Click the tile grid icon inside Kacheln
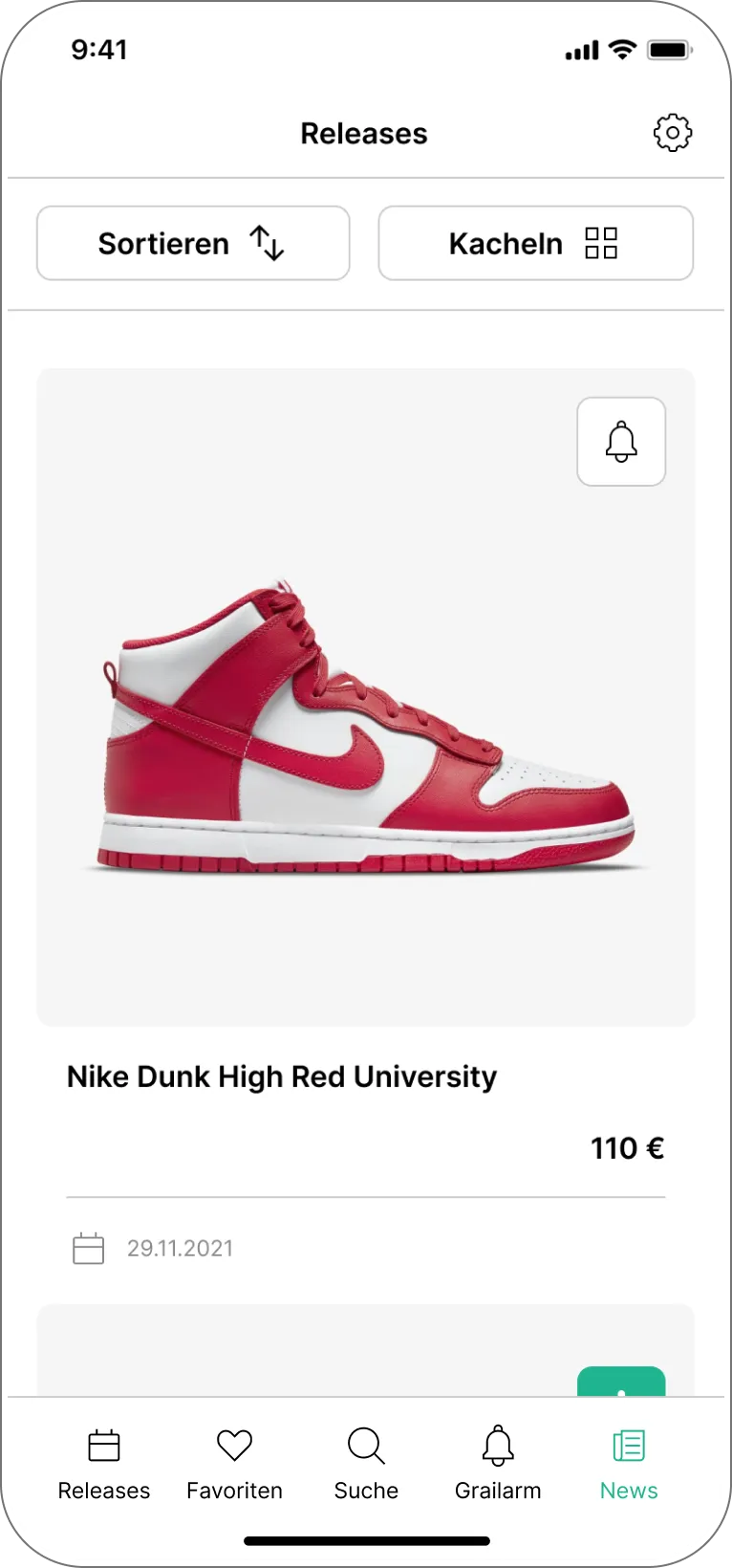 (601, 244)
